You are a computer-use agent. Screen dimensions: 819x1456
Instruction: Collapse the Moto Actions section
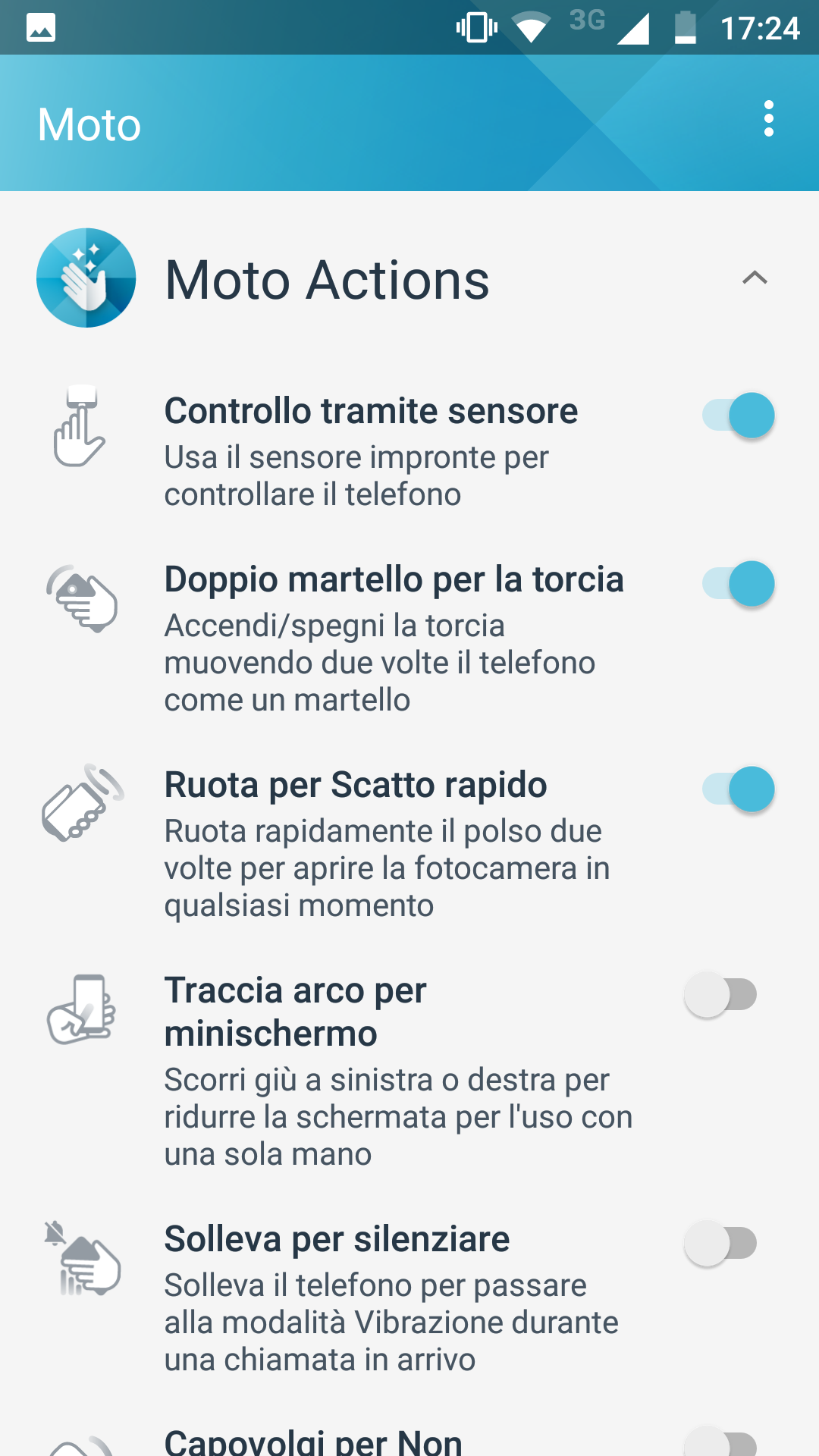[755, 278]
